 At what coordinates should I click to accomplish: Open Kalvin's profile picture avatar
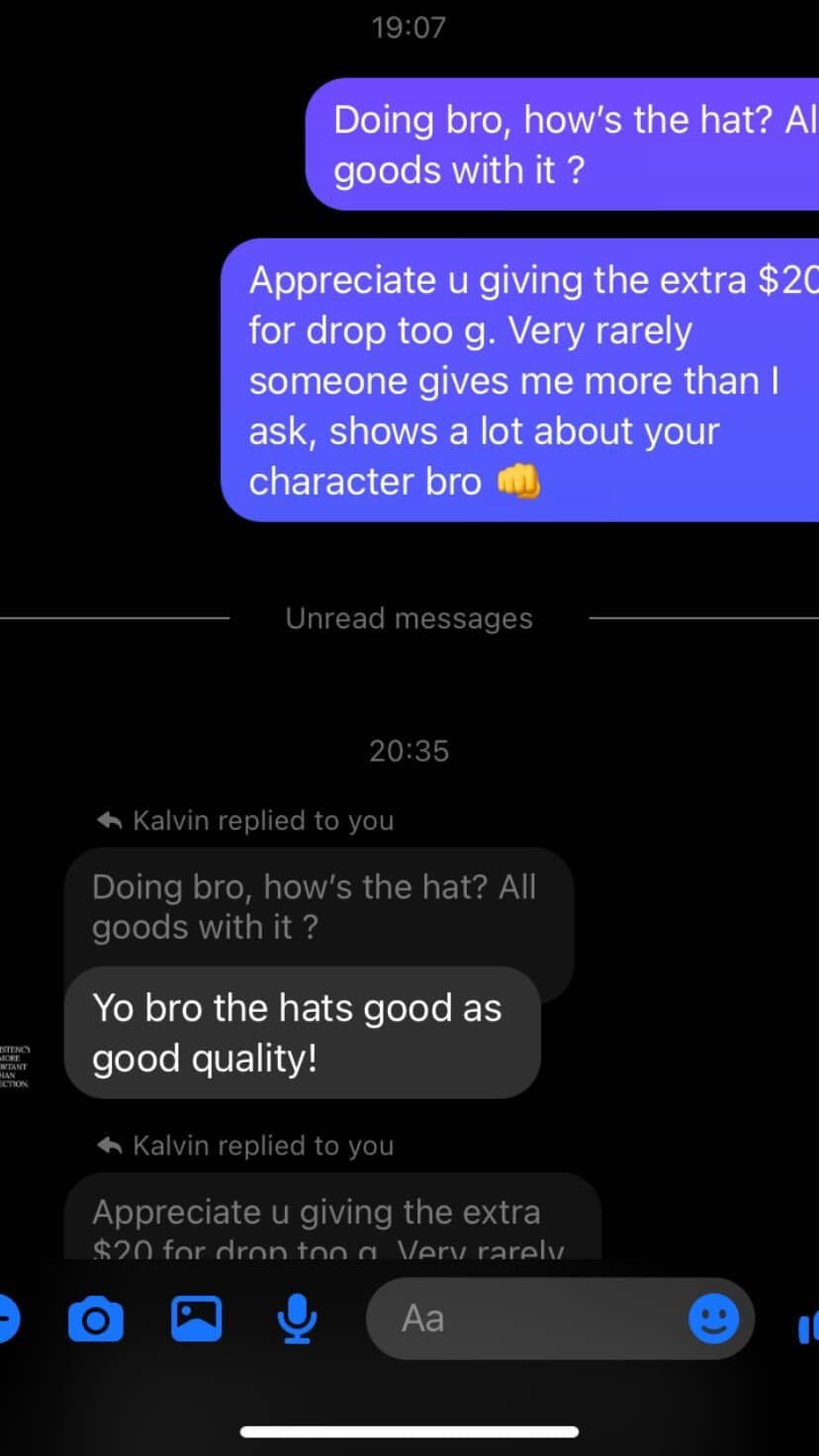tap(16, 1066)
